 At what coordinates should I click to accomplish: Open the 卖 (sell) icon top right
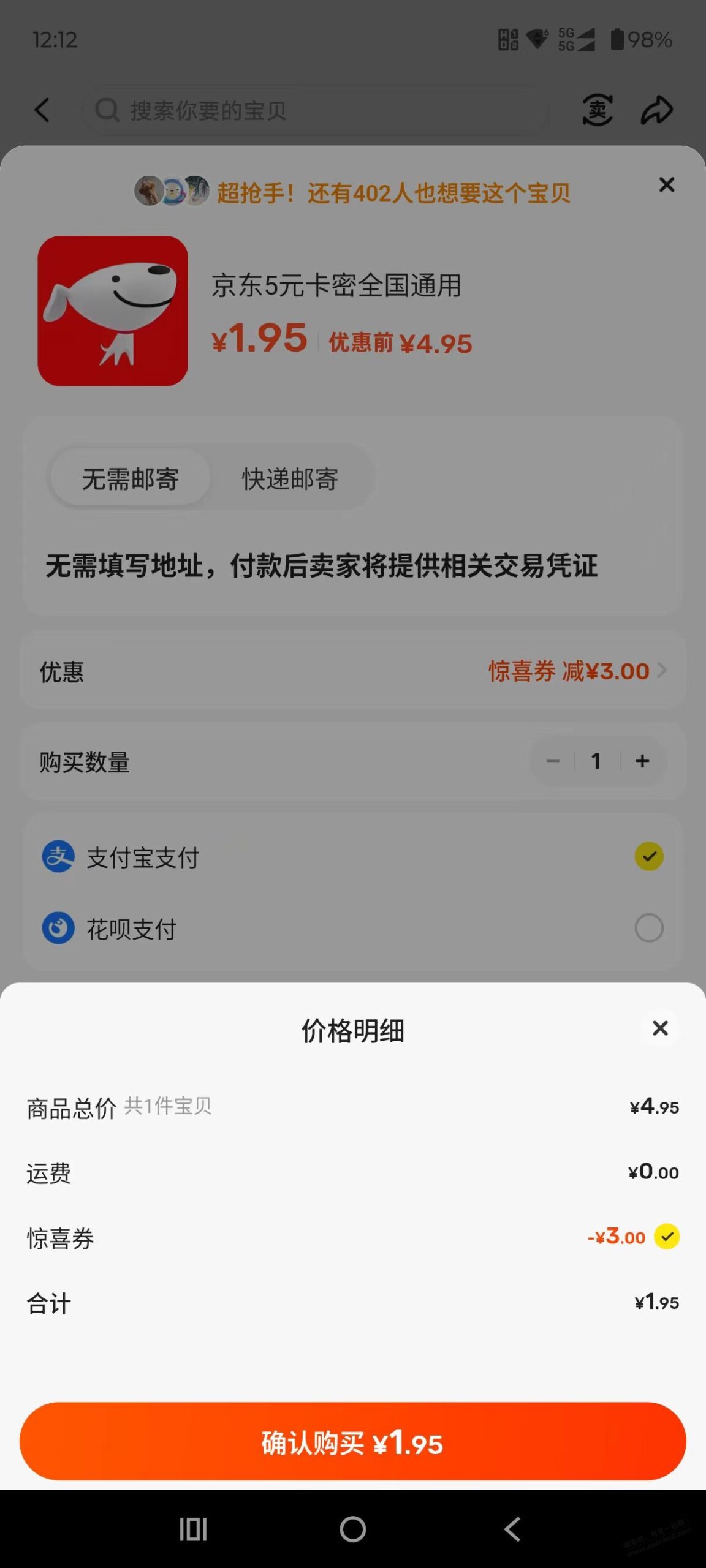pos(598,110)
